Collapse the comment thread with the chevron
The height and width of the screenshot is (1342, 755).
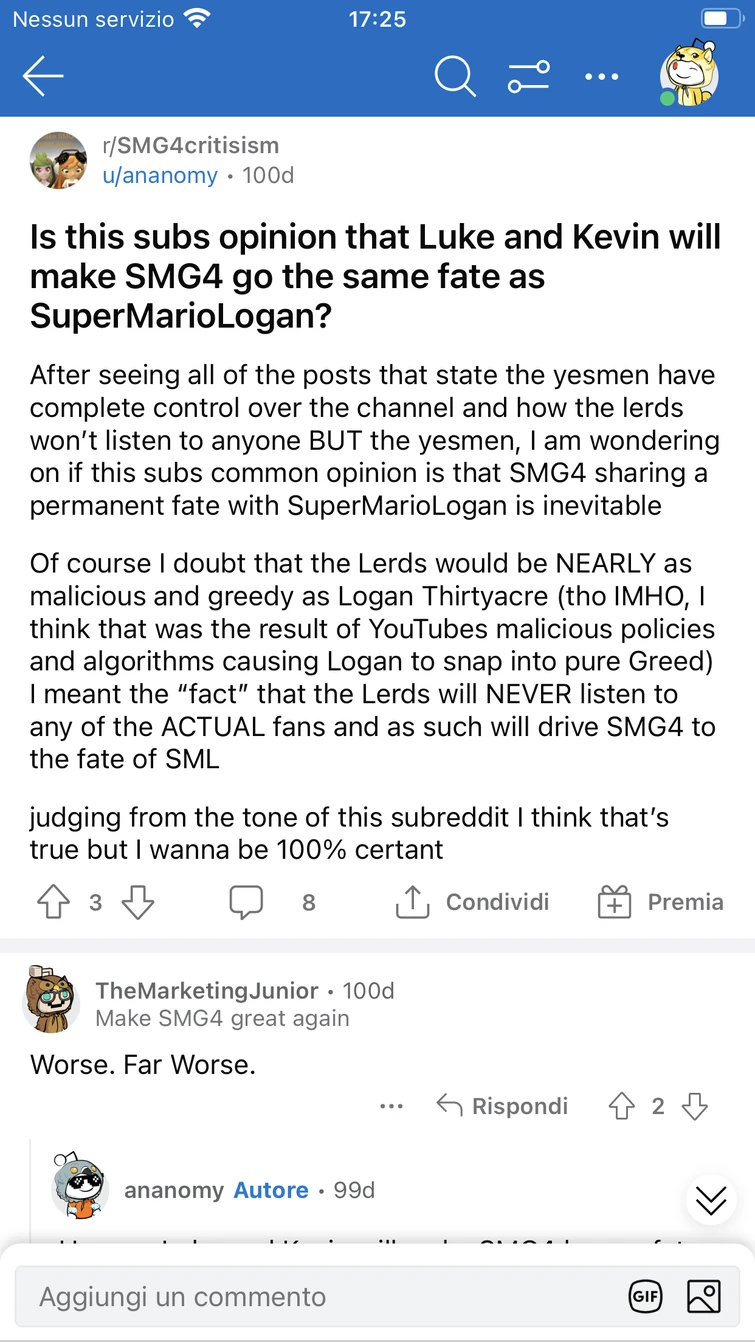click(x=710, y=1201)
